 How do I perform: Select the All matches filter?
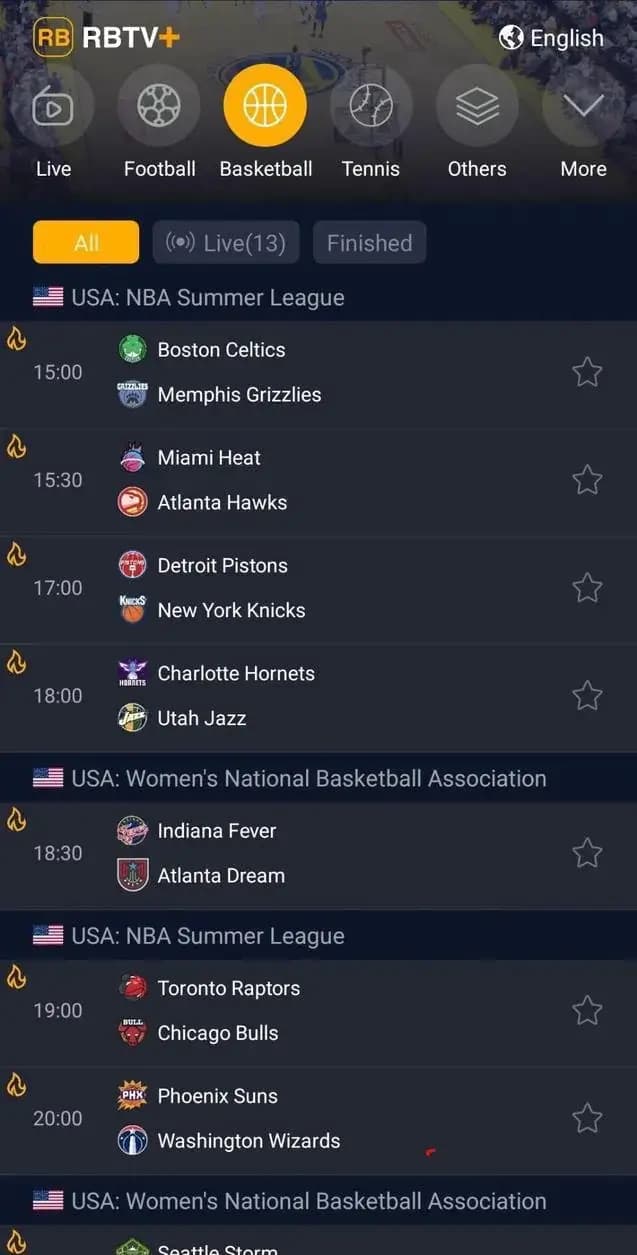86,242
